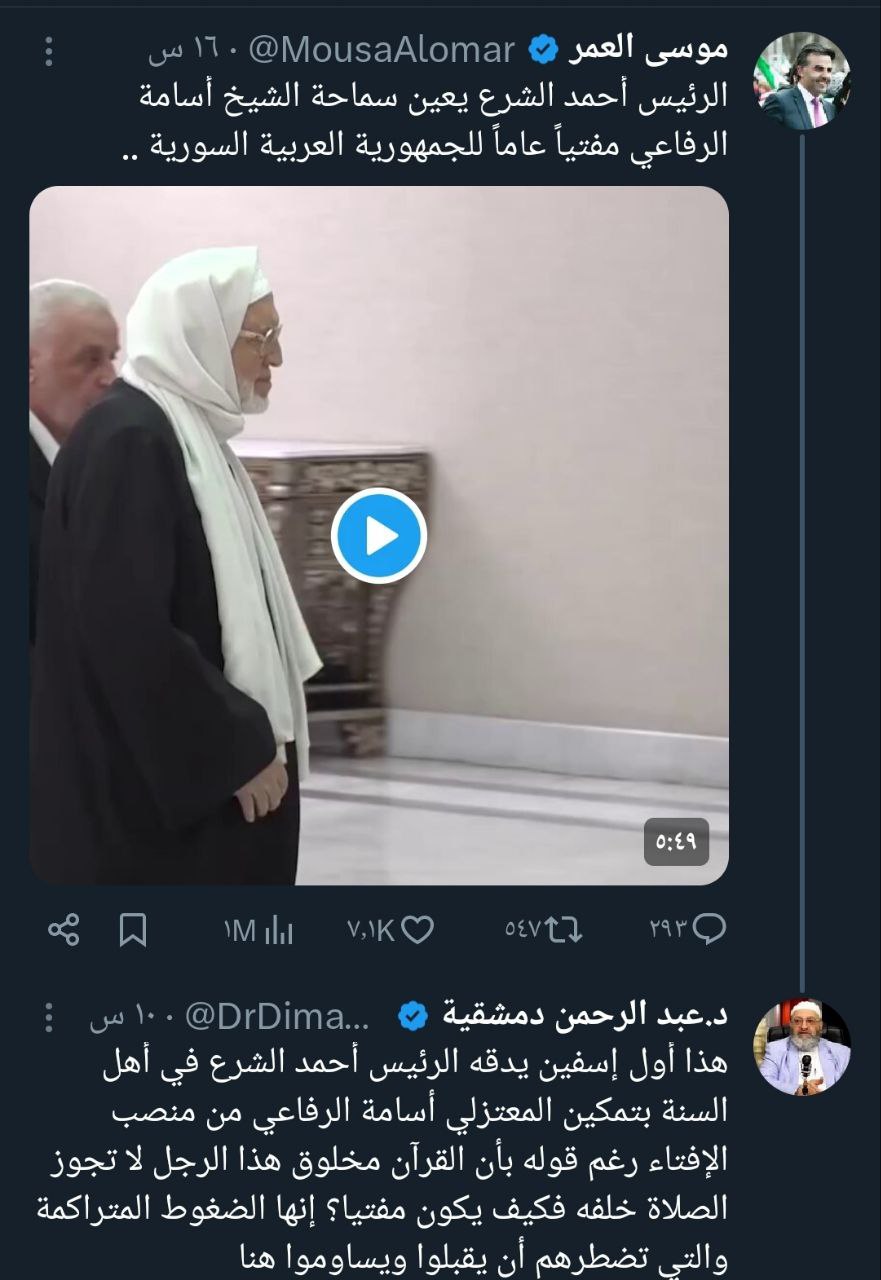Open Dr Abdulrahman Dimashqiah's profile picture
The width and height of the screenshot is (881, 1280).
coord(801,1046)
